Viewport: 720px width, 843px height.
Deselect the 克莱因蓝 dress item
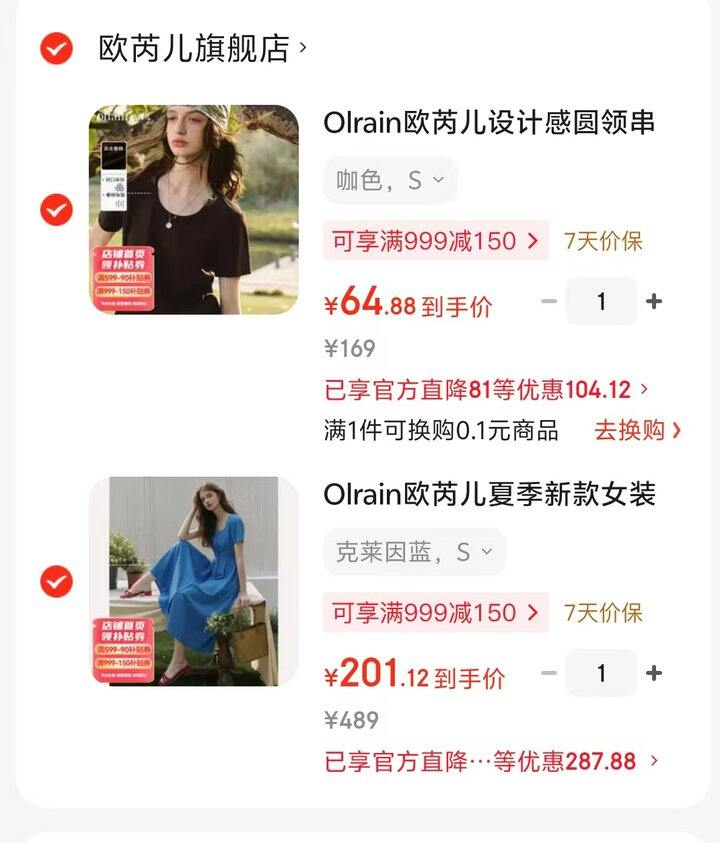(x=56, y=581)
